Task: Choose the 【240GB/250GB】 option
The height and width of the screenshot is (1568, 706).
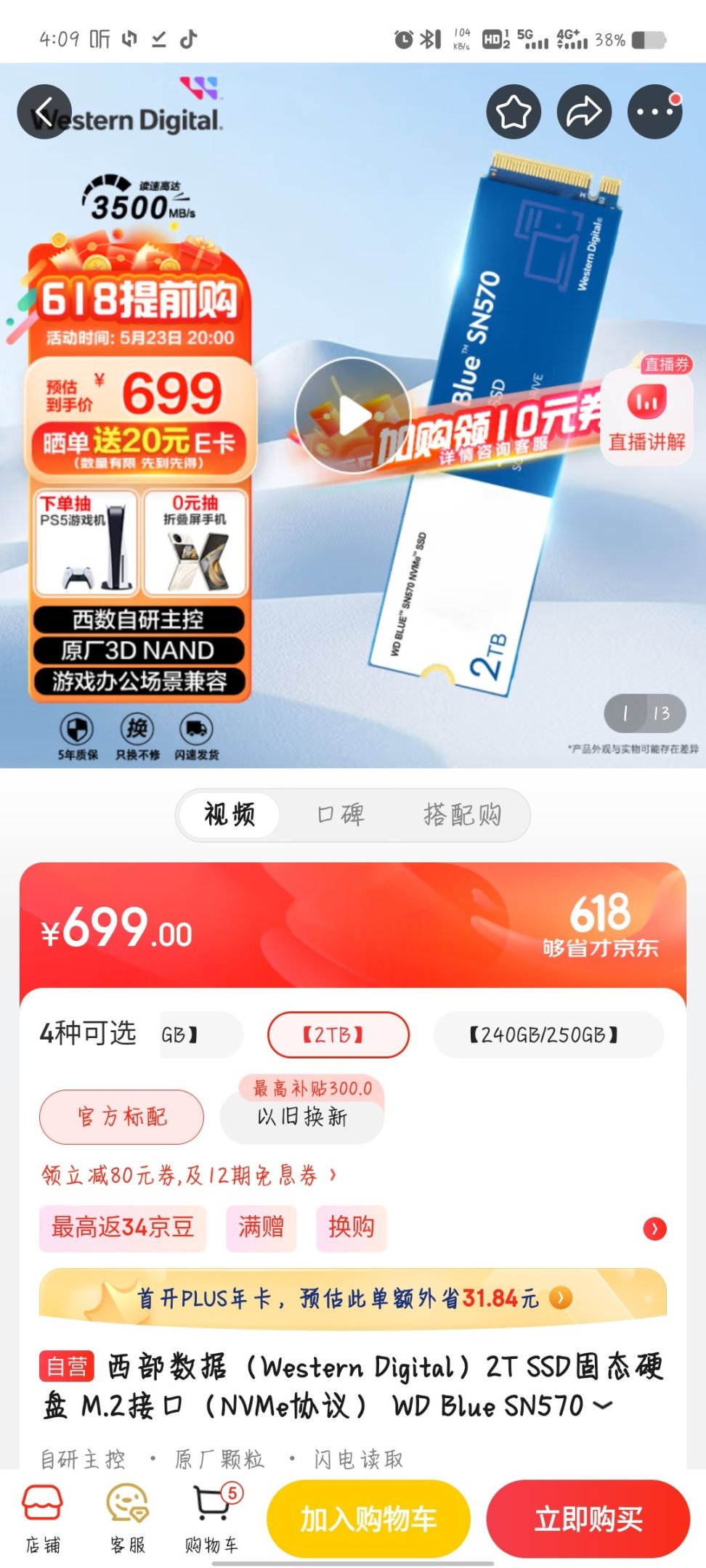Action: [548, 1034]
